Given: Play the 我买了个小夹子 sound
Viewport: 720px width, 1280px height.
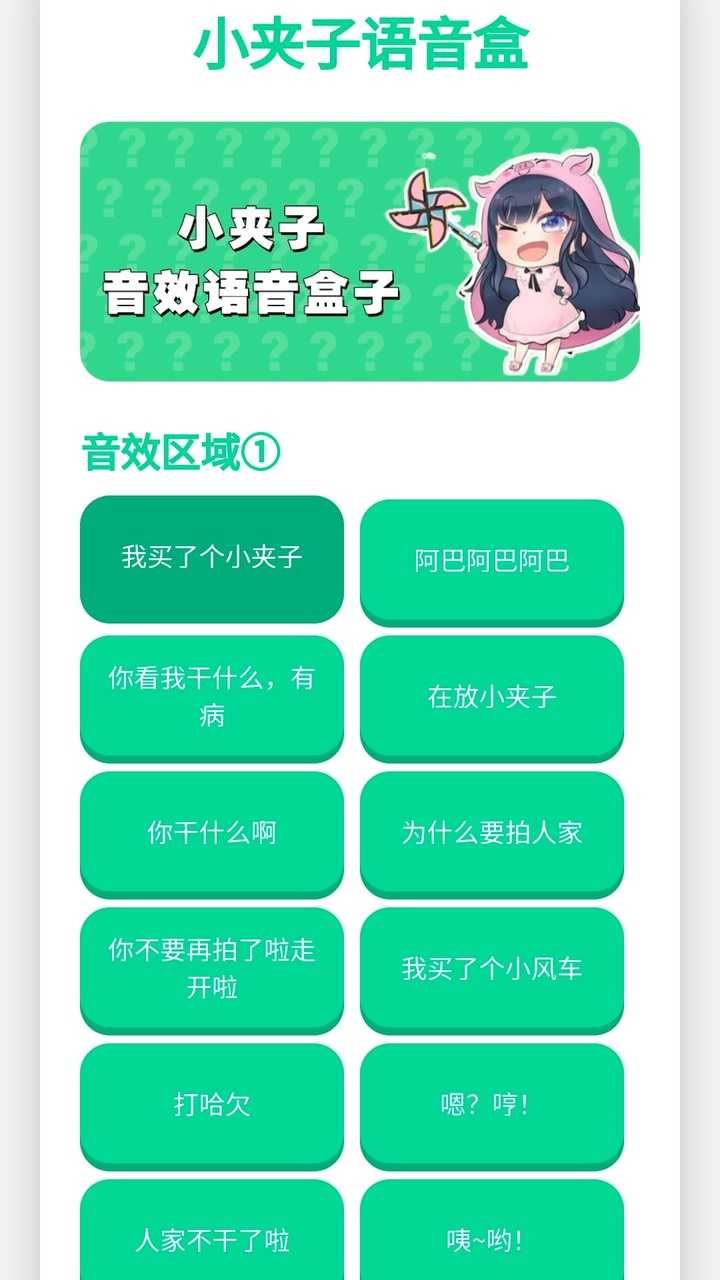Looking at the screenshot, I should click(x=211, y=558).
